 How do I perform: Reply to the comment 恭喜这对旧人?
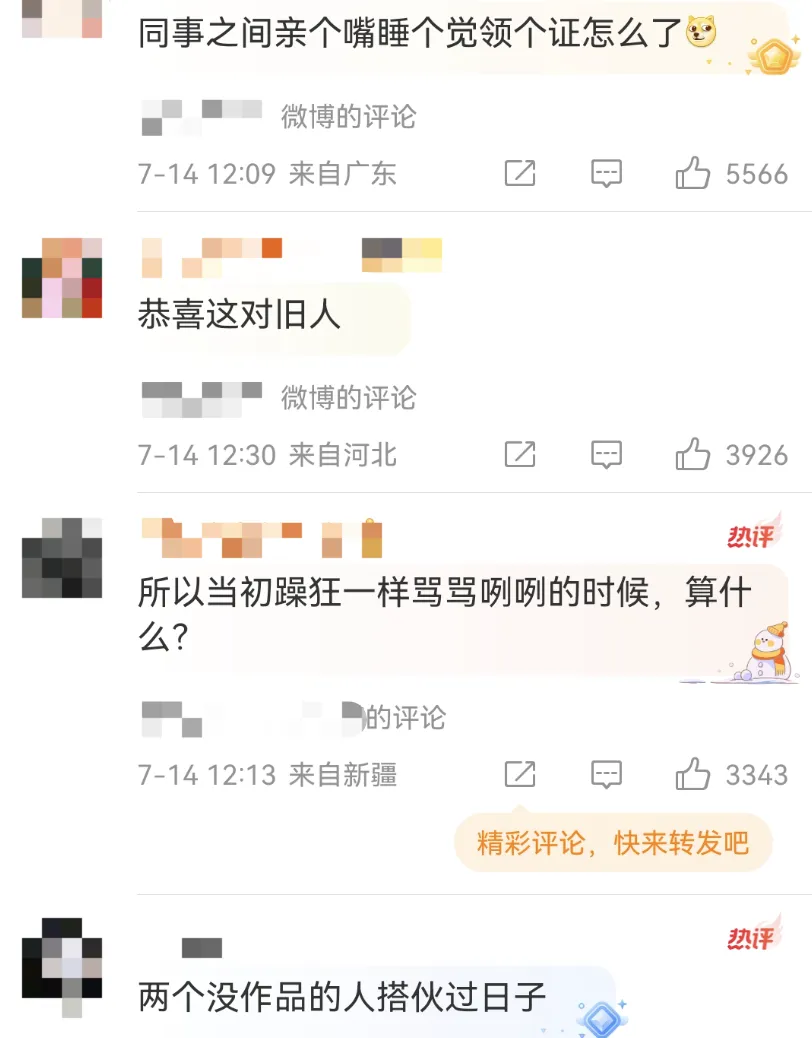pyautogui.click(x=606, y=455)
